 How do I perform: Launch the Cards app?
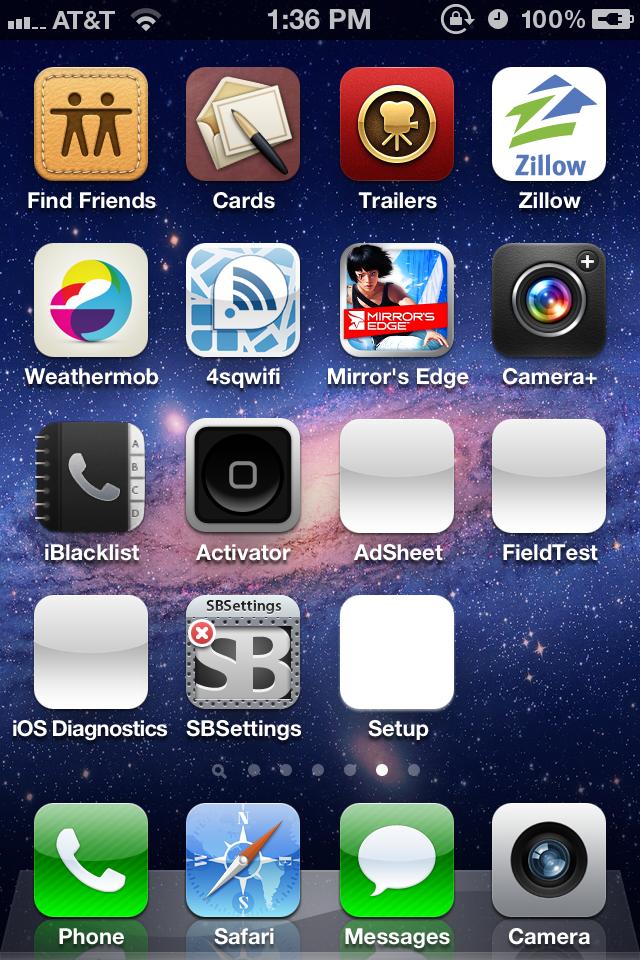243,124
